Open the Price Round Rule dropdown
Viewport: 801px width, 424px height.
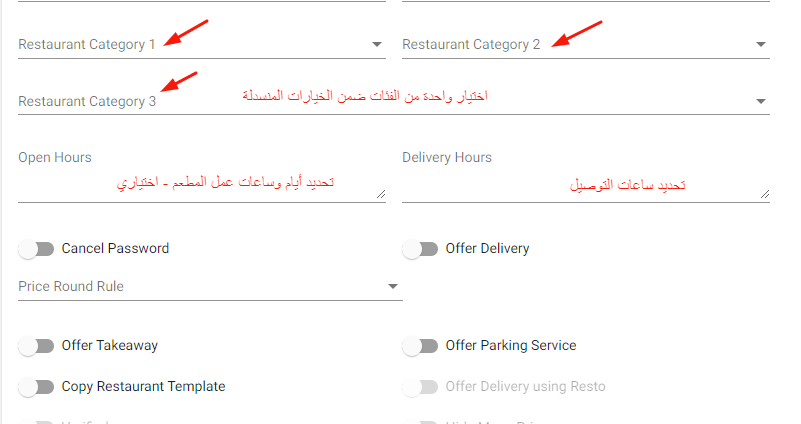(209, 287)
